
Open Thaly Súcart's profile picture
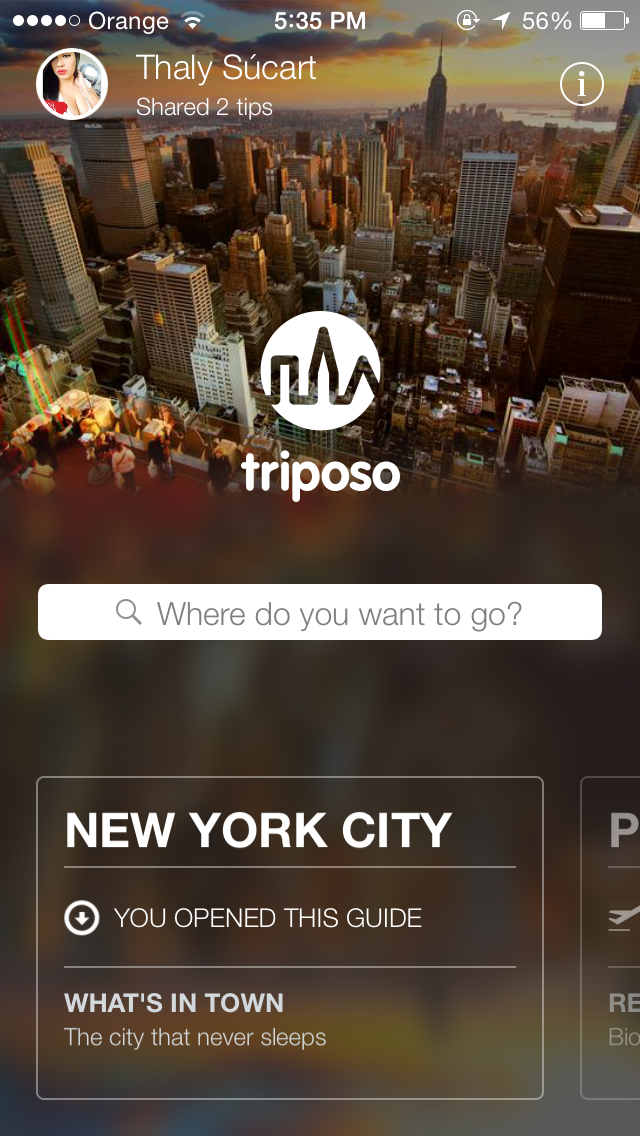point(72,84)
